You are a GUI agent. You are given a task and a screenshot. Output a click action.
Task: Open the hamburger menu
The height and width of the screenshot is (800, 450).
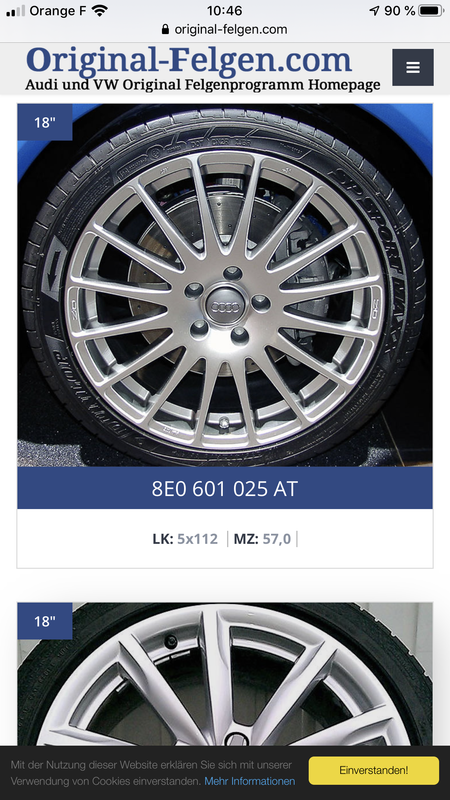pyautogui.click(x=413, y=67)
